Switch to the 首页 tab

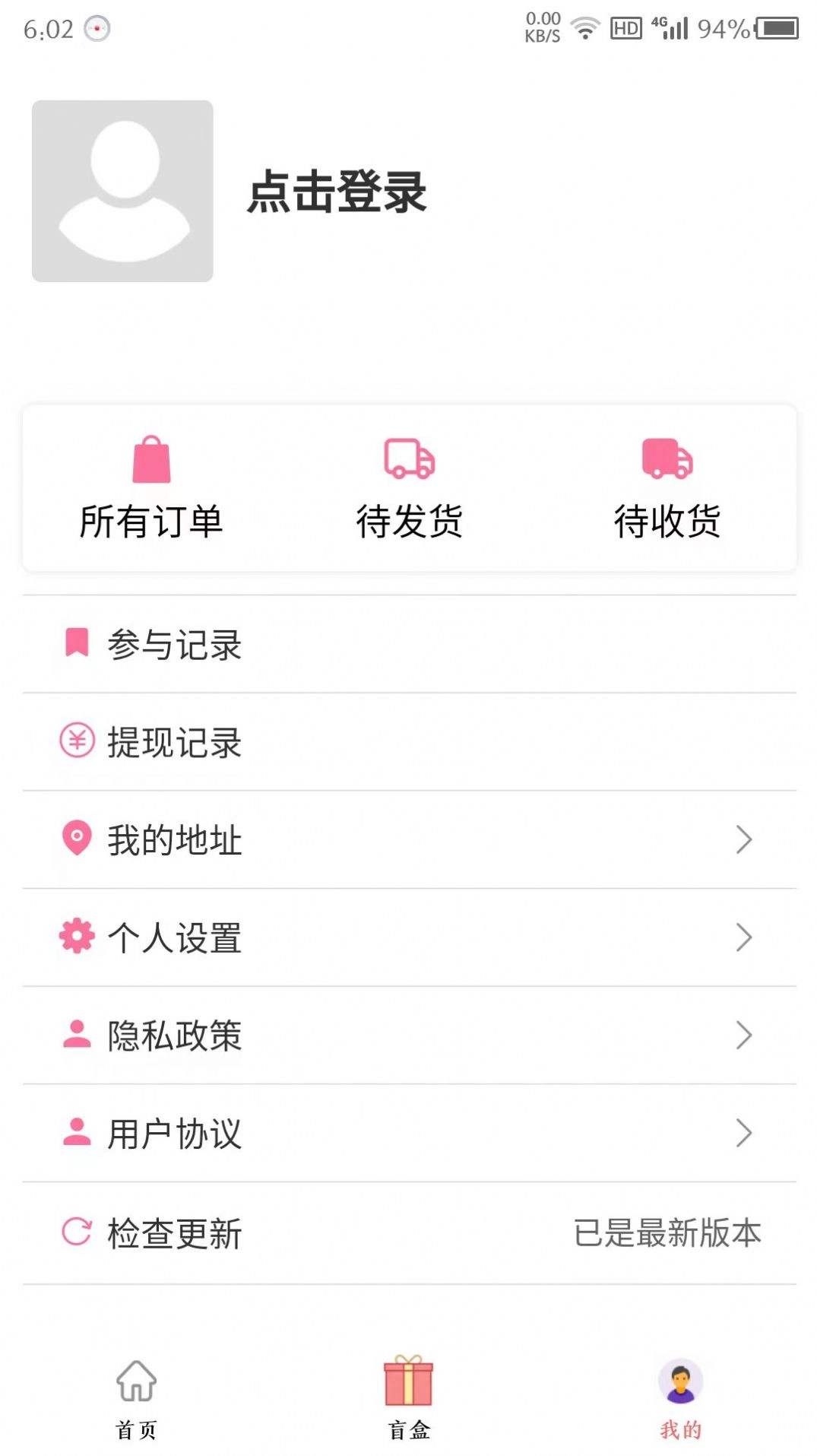click(135, 1407)
